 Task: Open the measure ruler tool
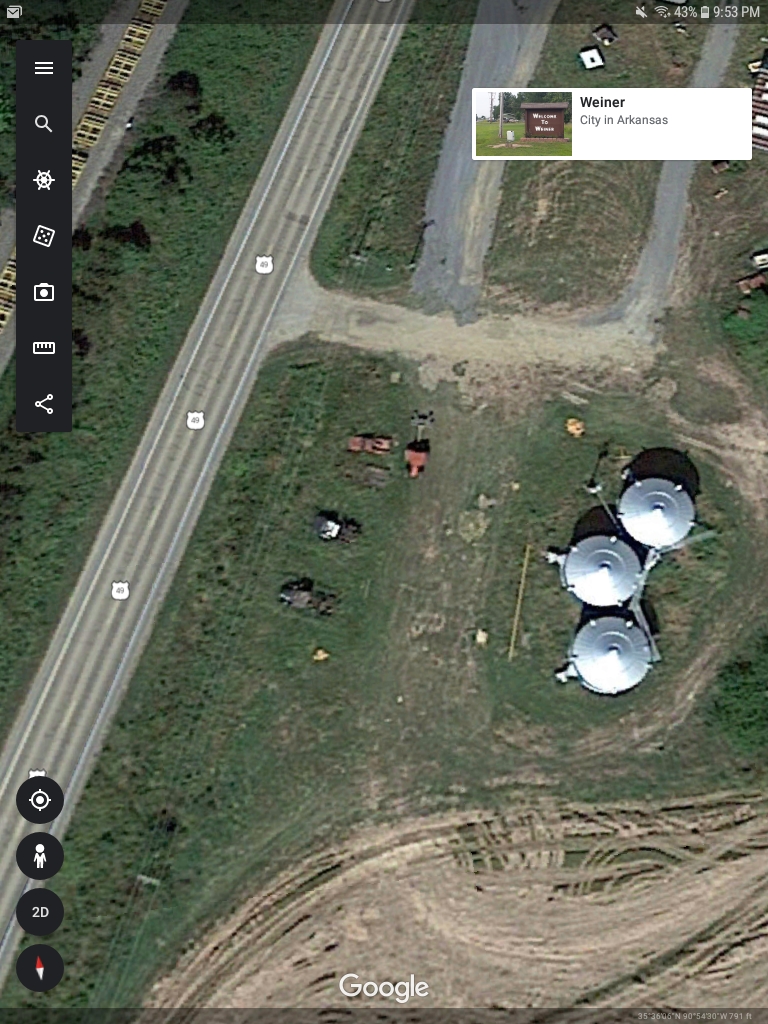pyautogui.click(x=44, y=348)
